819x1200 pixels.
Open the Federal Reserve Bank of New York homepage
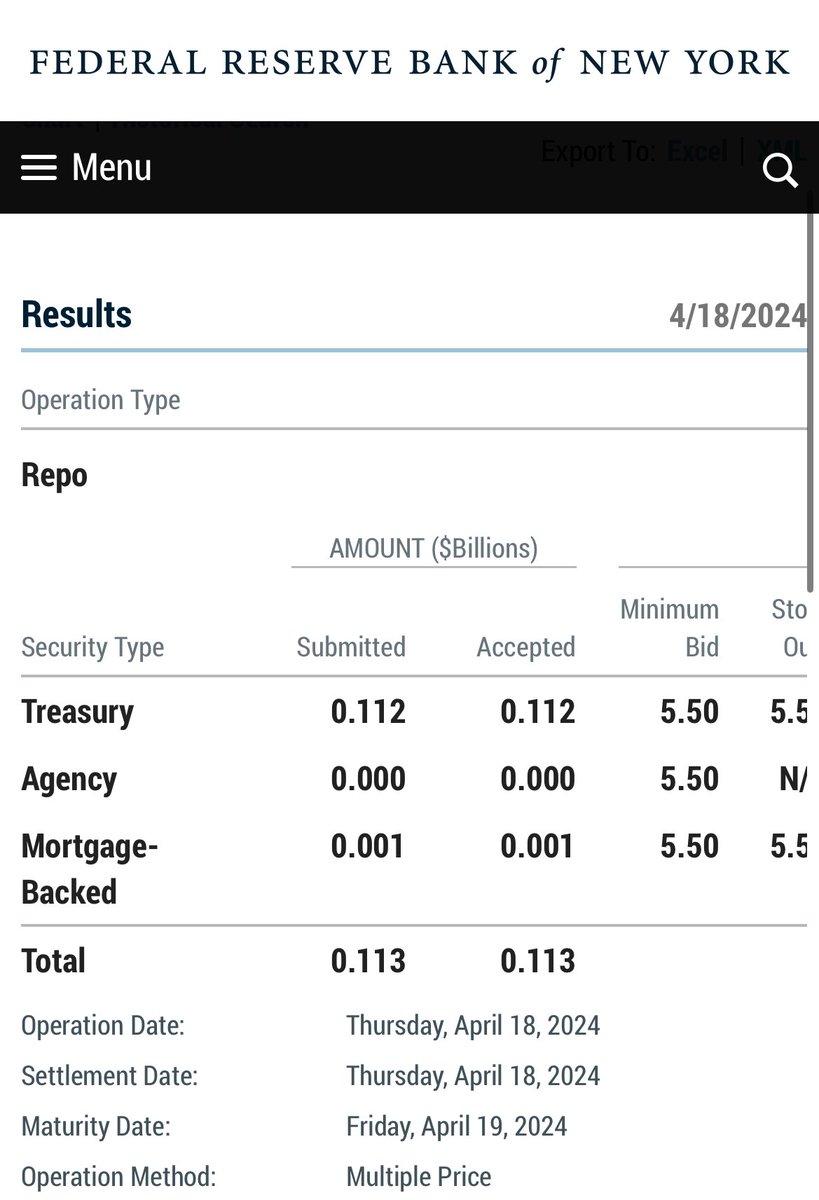click(x=409, y=63)
